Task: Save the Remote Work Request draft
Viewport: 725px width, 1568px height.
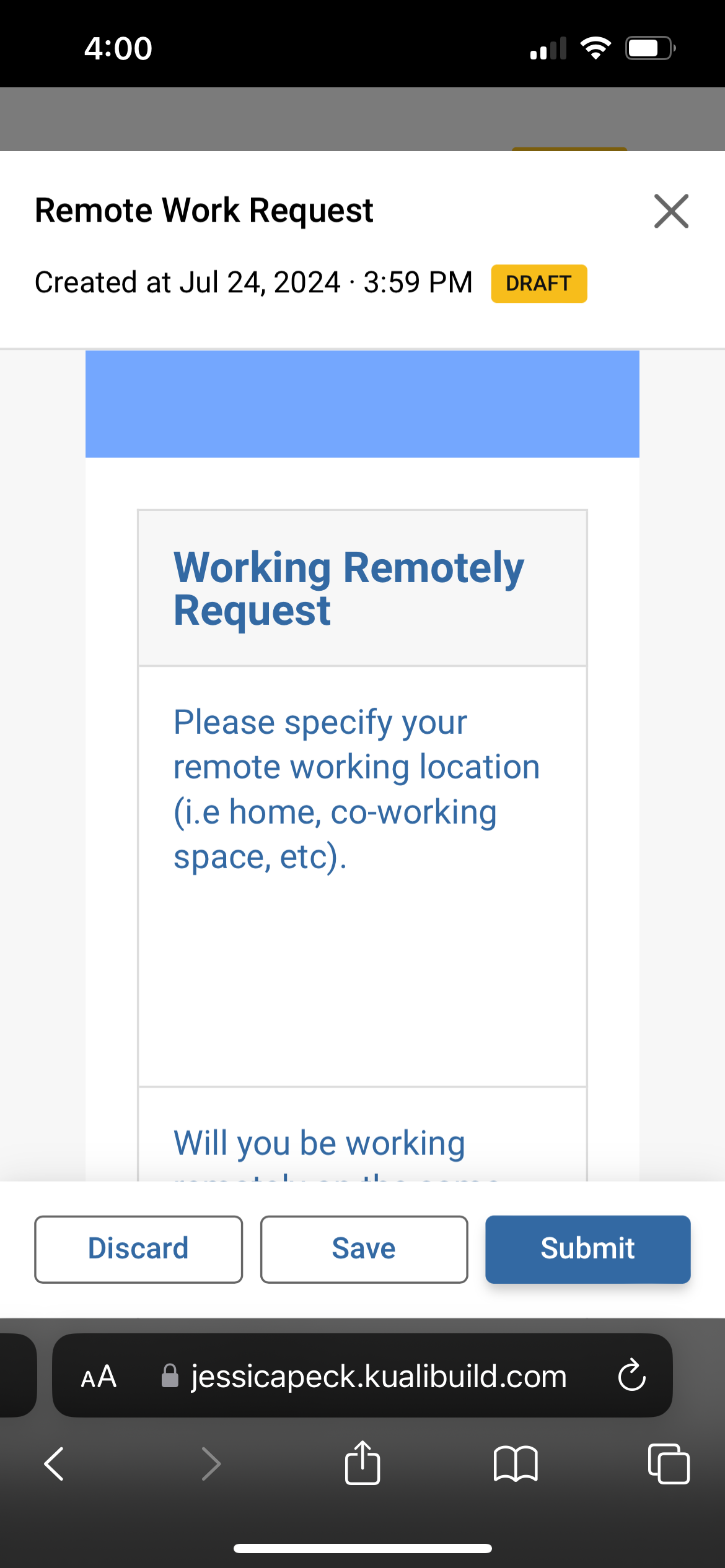Action: click(x=364, y=1248)
